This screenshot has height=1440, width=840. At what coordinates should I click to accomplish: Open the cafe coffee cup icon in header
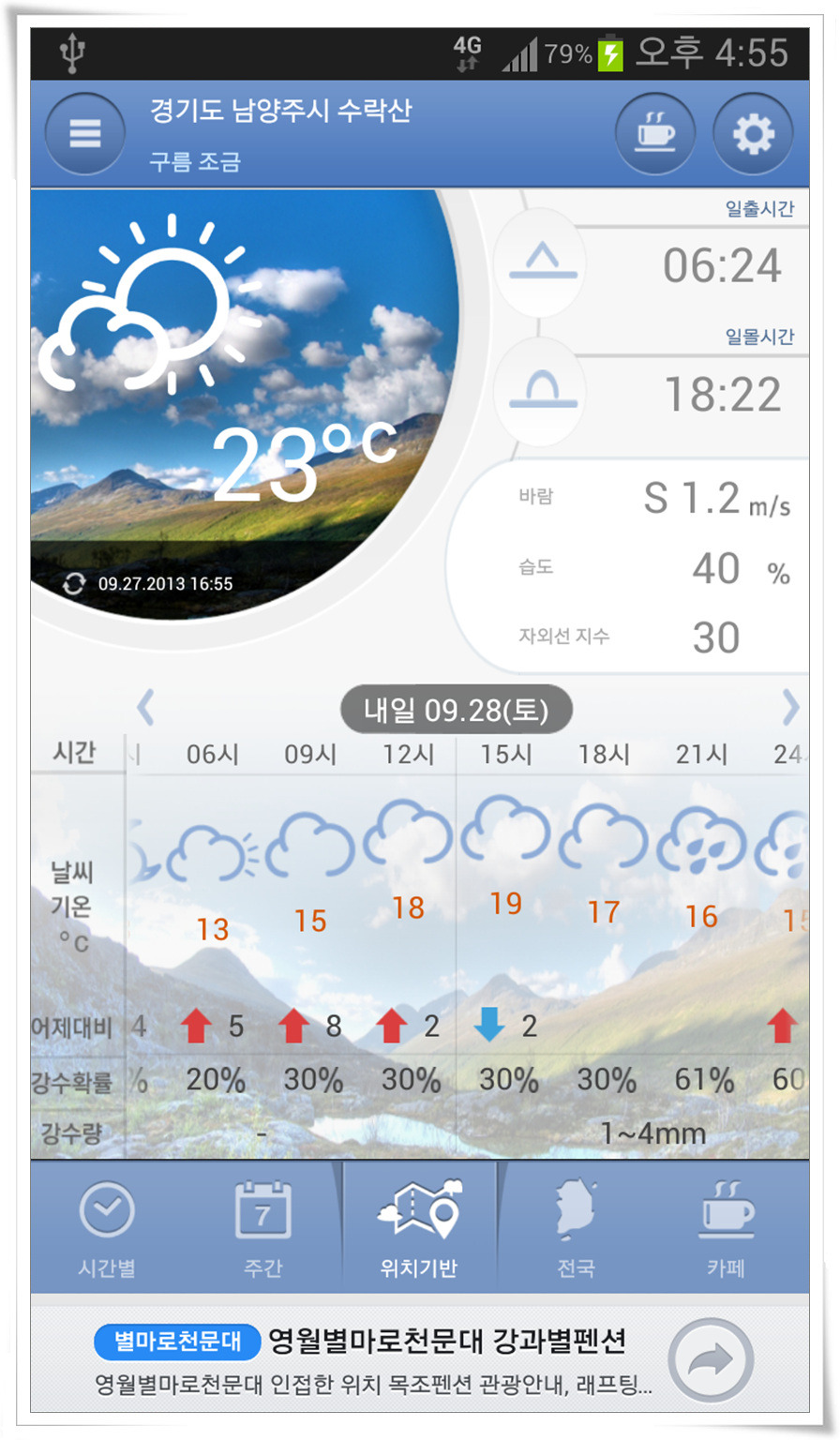tap(655, 133)
